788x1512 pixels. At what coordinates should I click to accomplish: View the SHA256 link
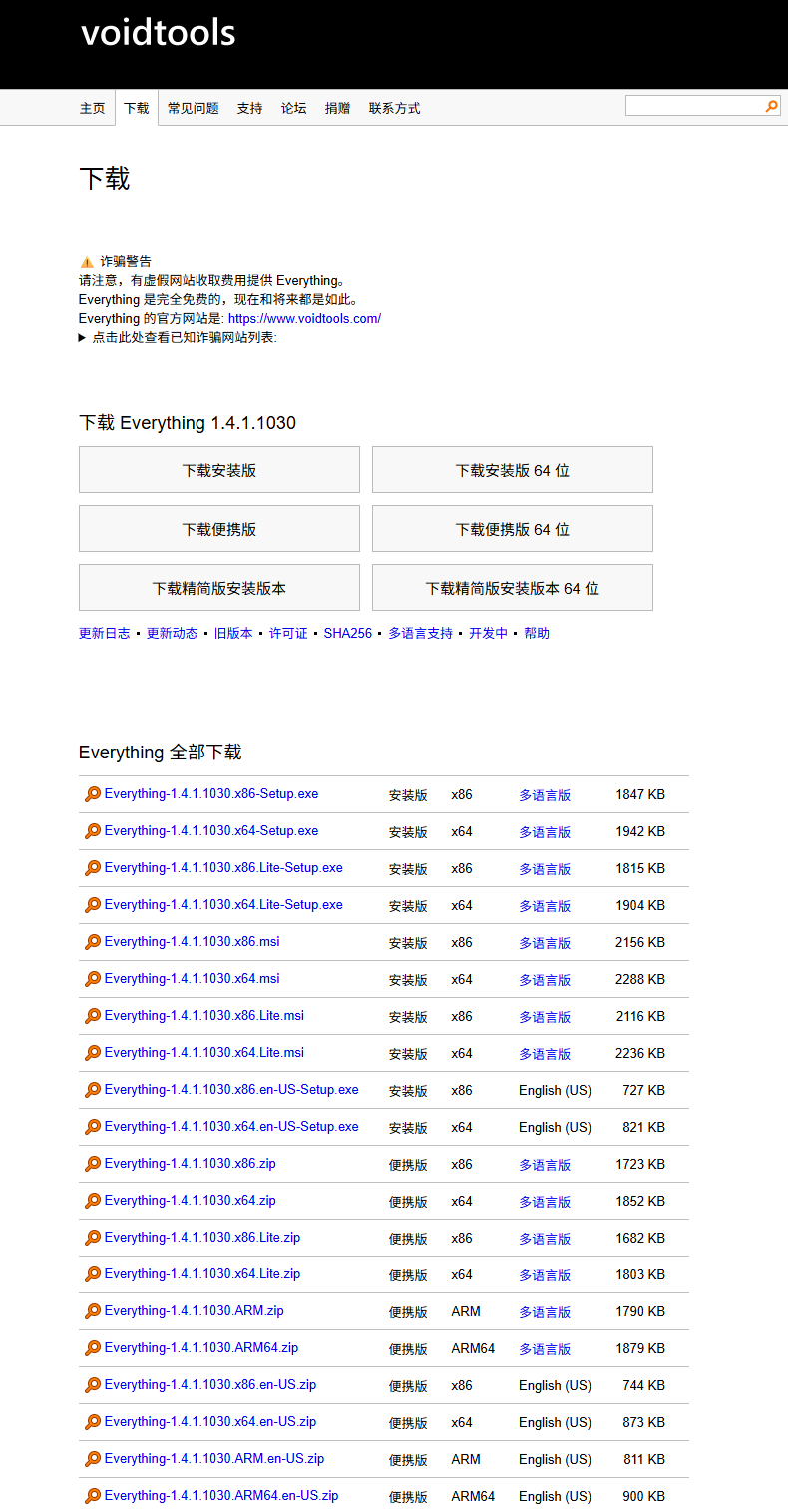pyautogui.click(x=347, y=633)
